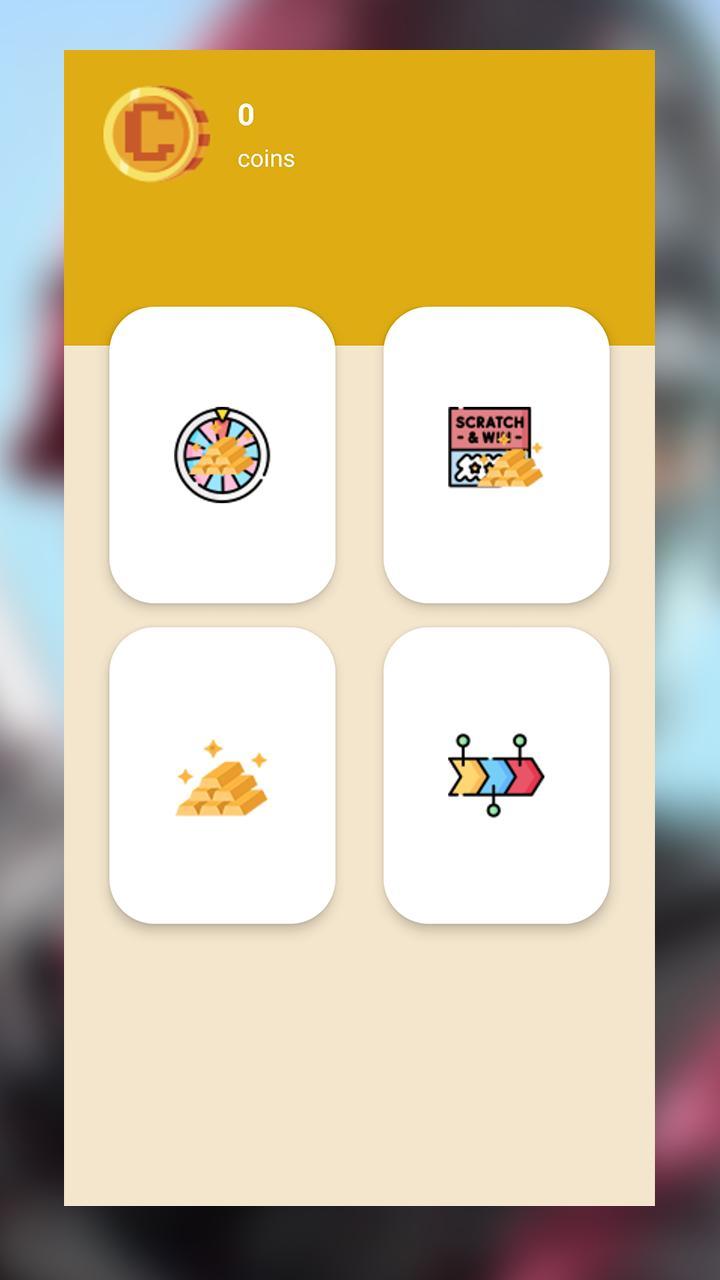Open the colored arrows timeline card
The image size is (720, 1280).
pos(496,775)
